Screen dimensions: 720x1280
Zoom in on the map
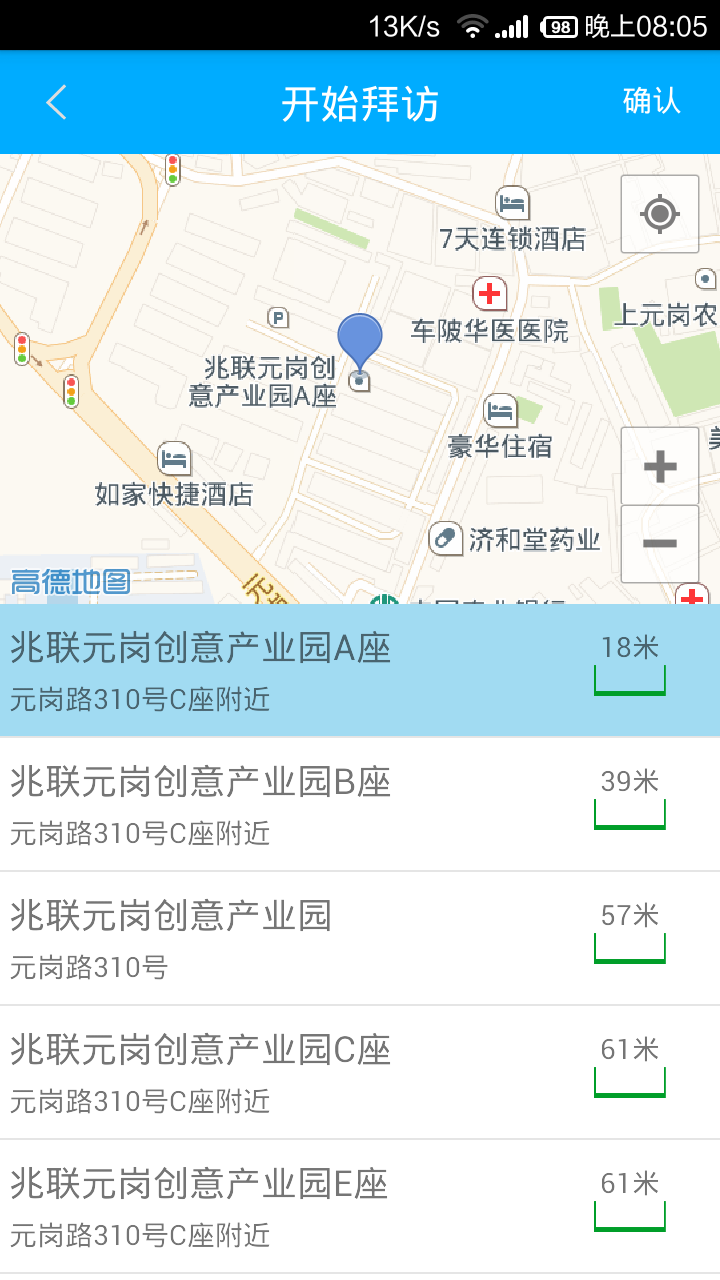659,466
